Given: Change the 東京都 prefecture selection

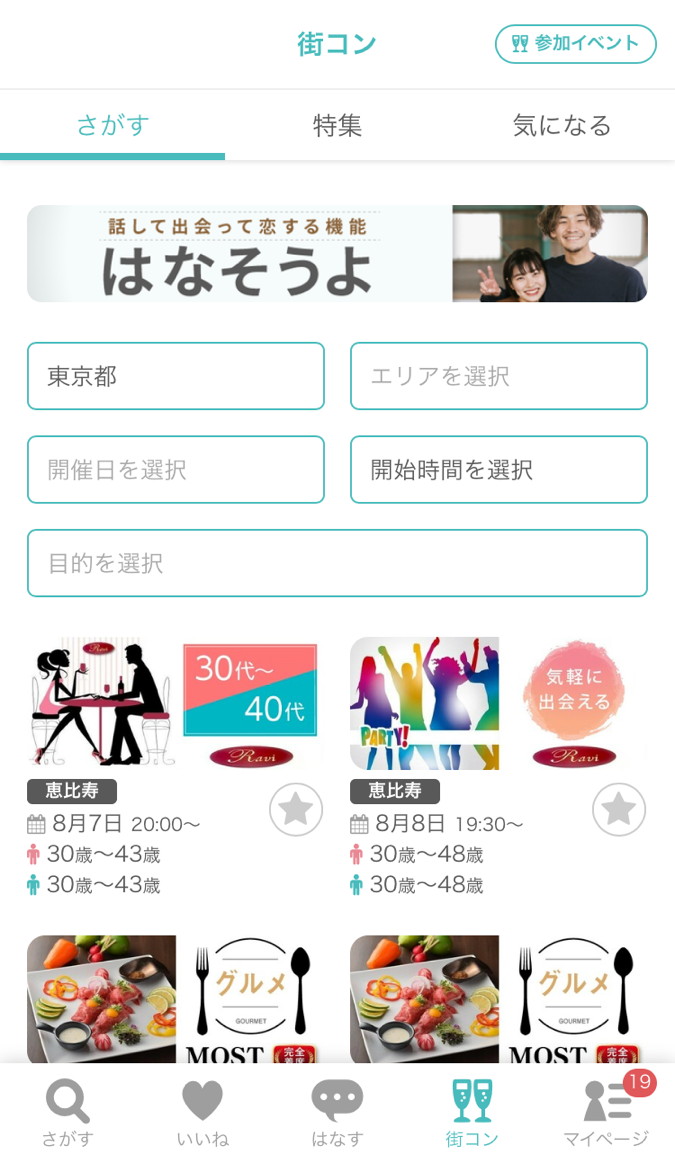Looking at the screenshot, I should [x=176, y=376].
